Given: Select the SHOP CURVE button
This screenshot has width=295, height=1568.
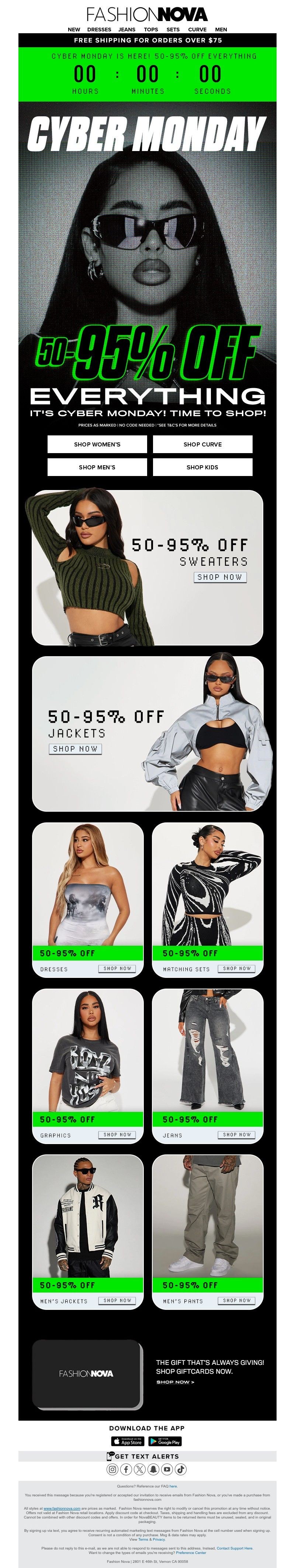Looking at the screenshot, I should tap(202, 444).
